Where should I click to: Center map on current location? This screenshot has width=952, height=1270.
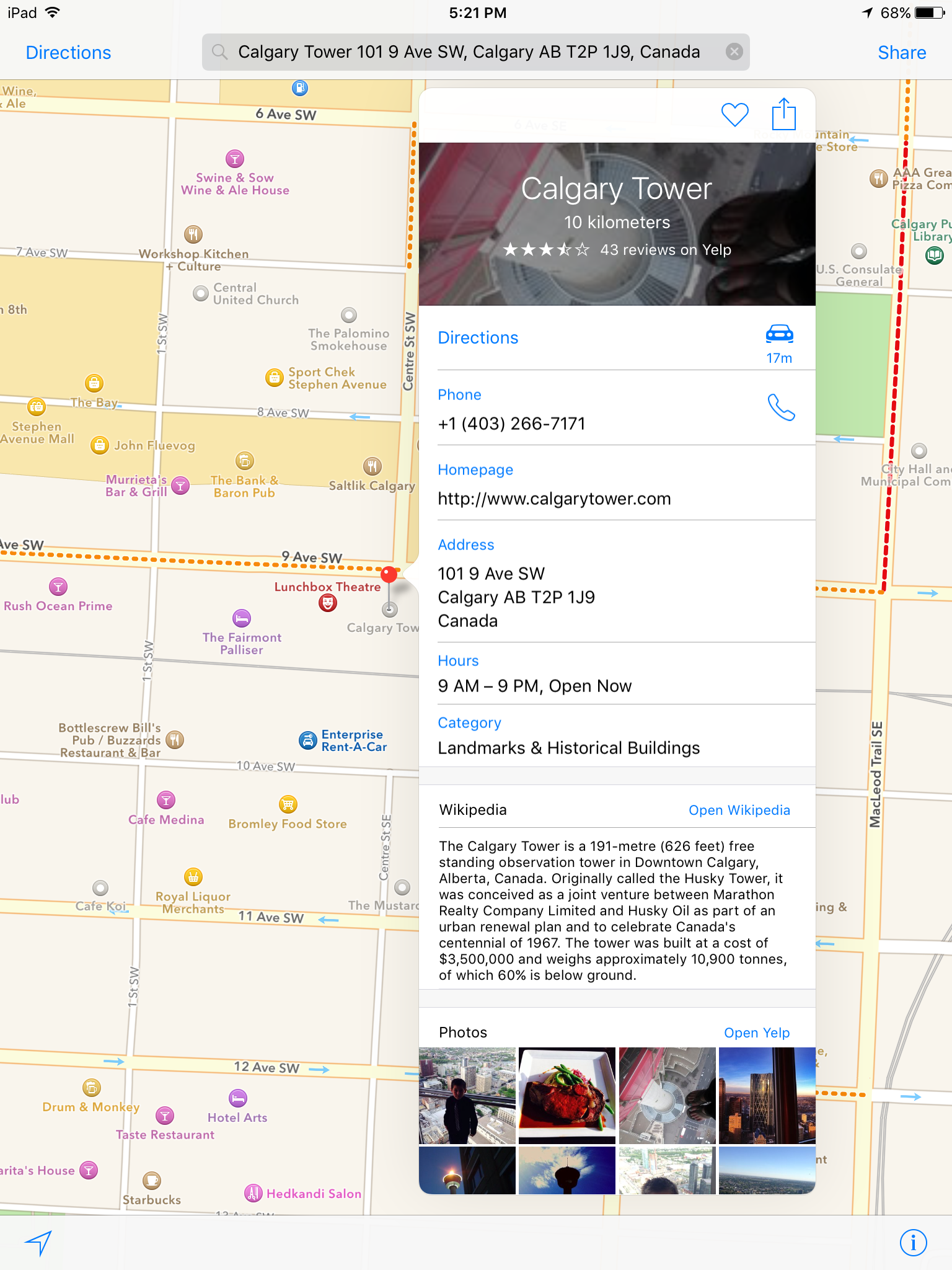tap(38, 1243)
